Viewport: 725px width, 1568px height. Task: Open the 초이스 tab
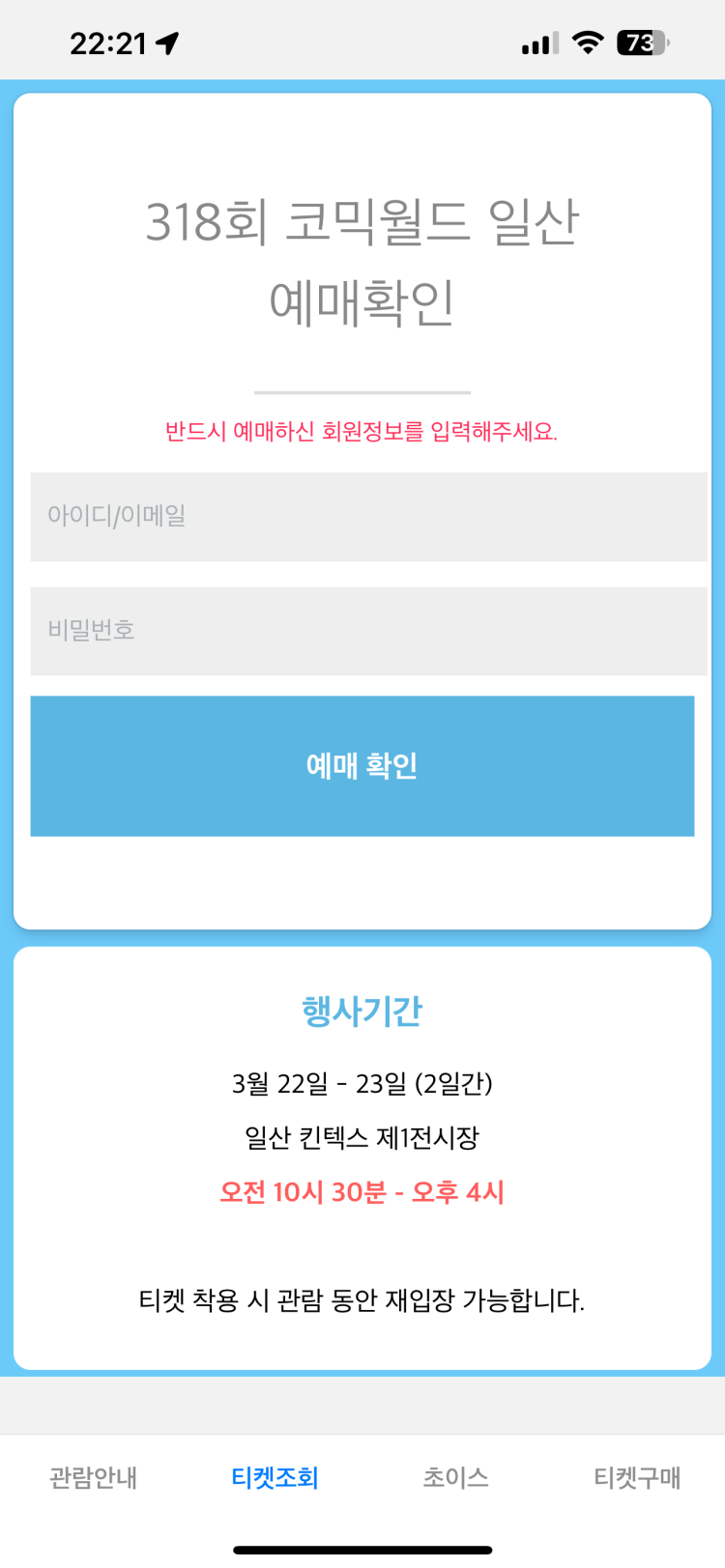click(455, 1477)
